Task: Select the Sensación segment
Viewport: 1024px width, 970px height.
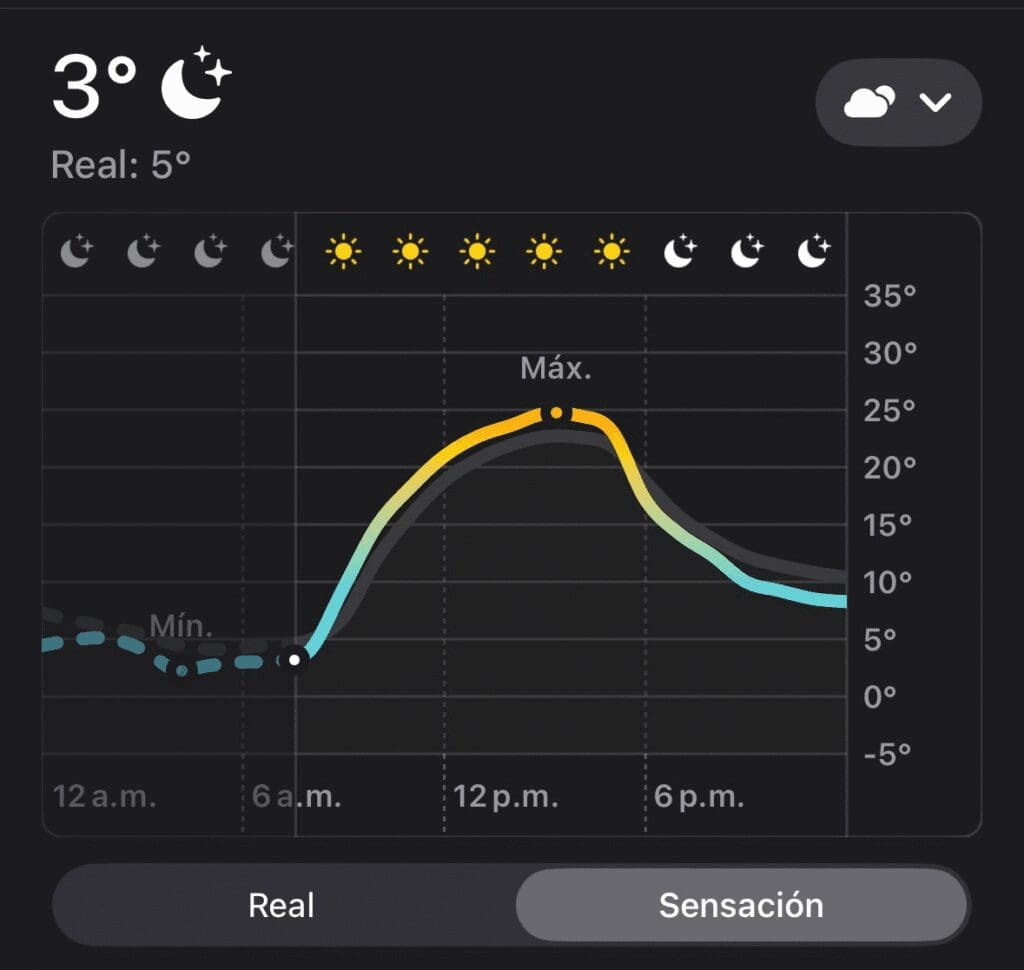Action: point(741,906)
